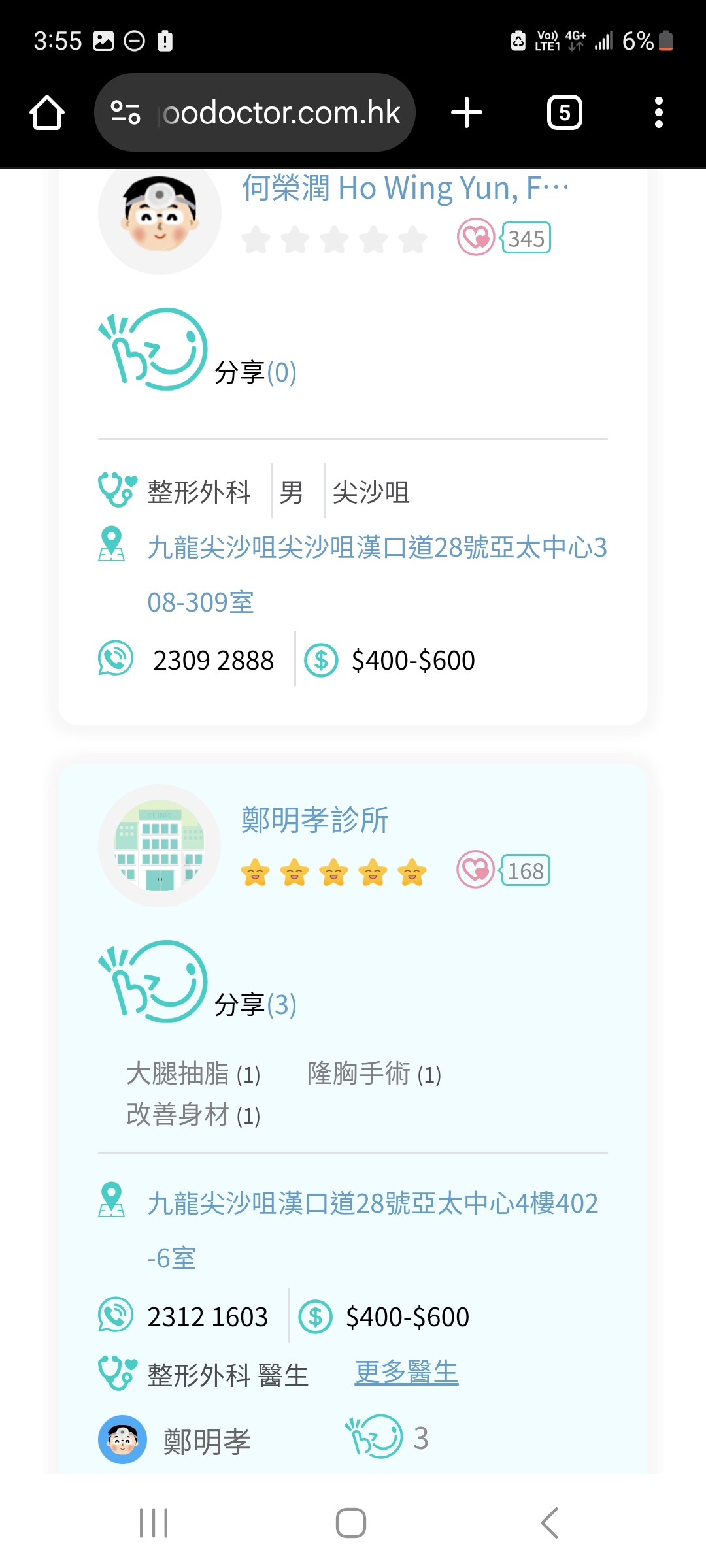The image size is (706, 1568).
Task: View 分享(3) reviews of 鄭明孝診所
Action: click(255, 1005)
